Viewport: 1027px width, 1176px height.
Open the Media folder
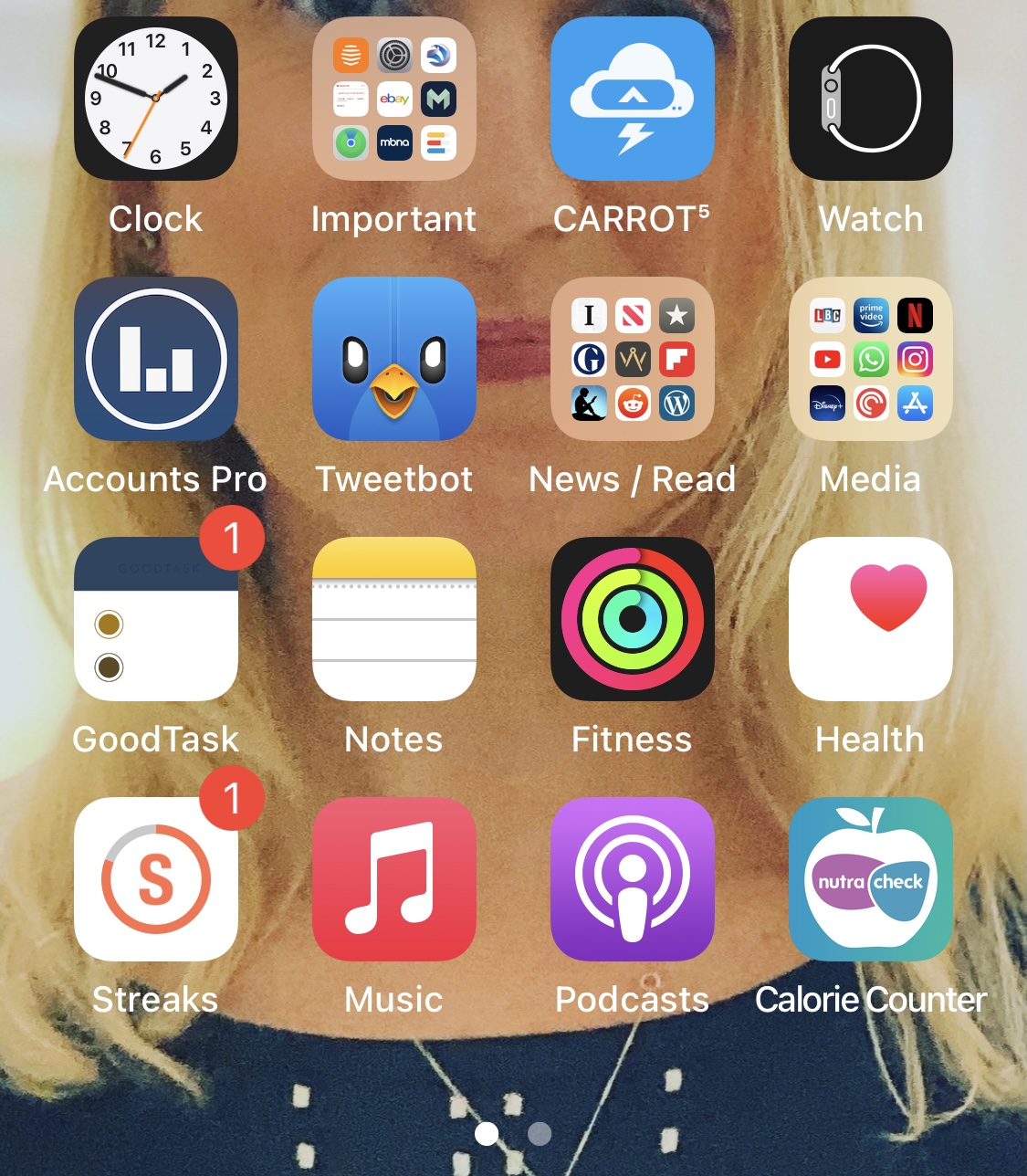coord(871,359)
